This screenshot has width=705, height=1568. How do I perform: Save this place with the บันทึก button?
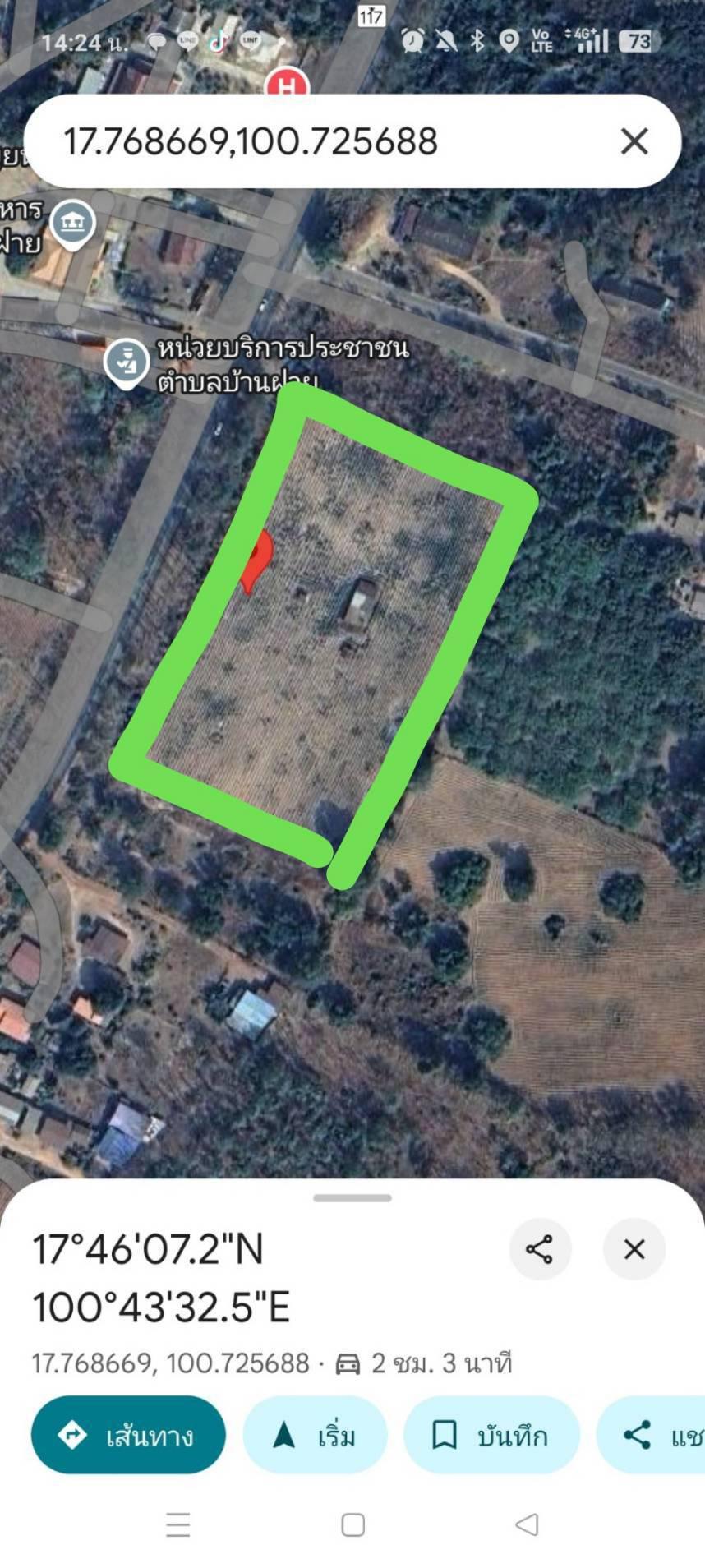pos(491,1436)
